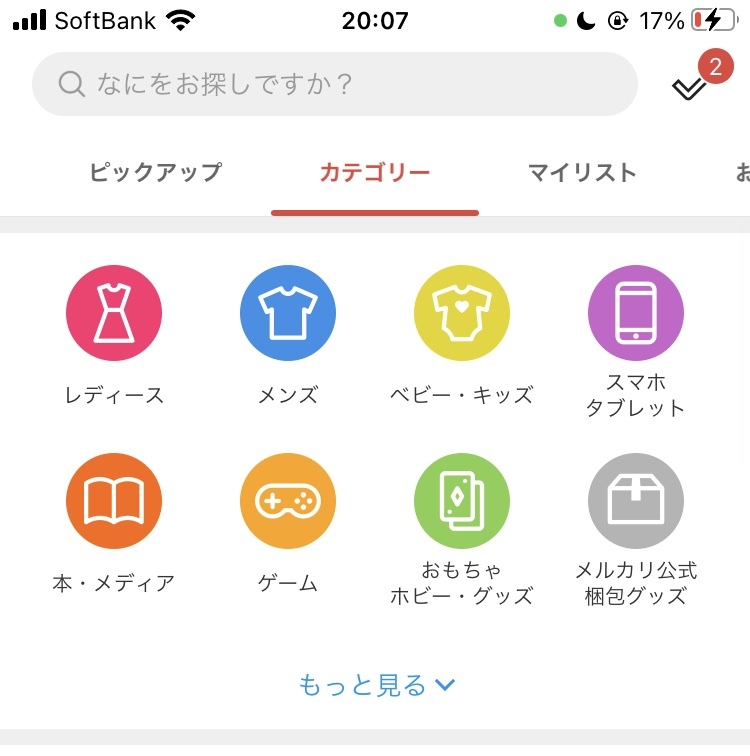The image size is (750, 756).
Task: Switch to the マイリスト tab
Action: 582,172
